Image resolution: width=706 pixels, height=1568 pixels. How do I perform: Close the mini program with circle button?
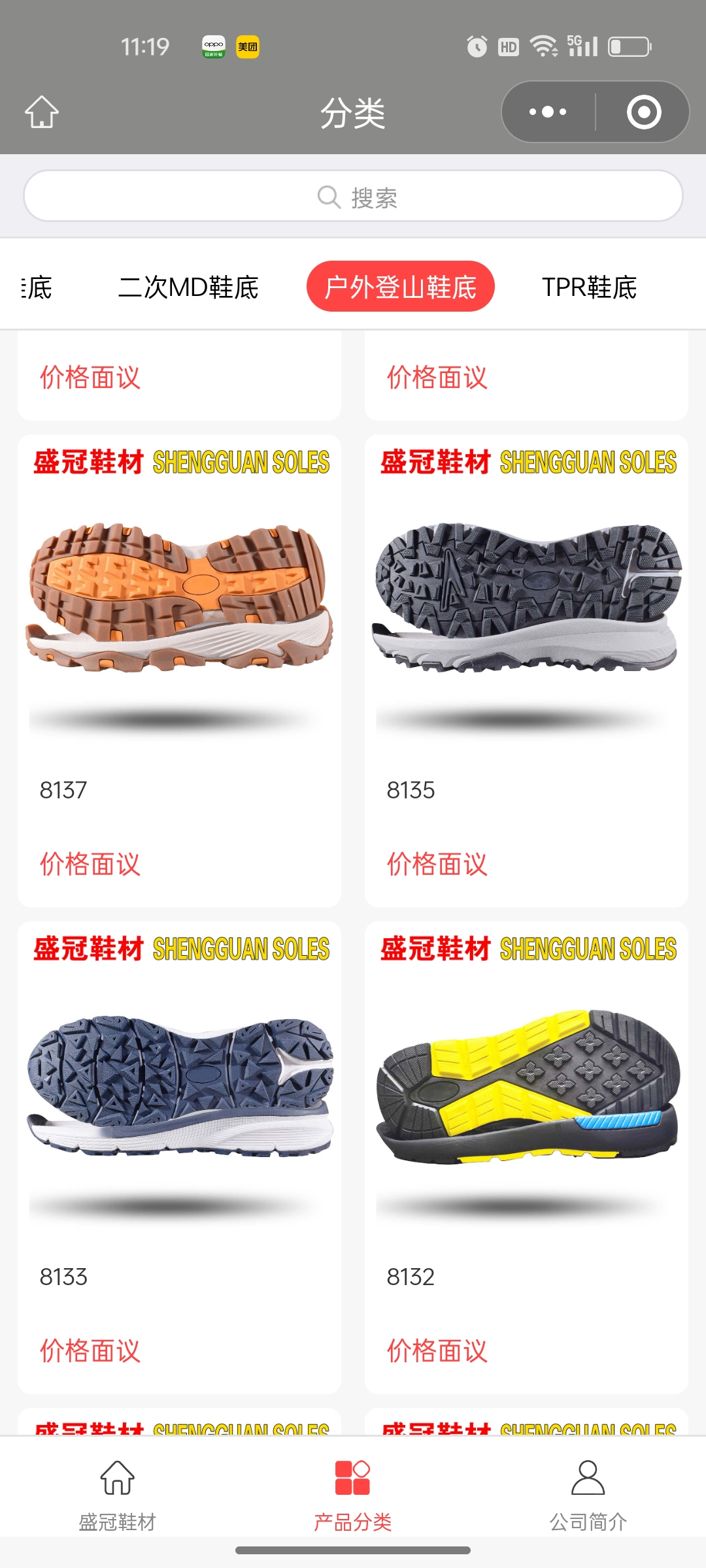click(643, 112)
